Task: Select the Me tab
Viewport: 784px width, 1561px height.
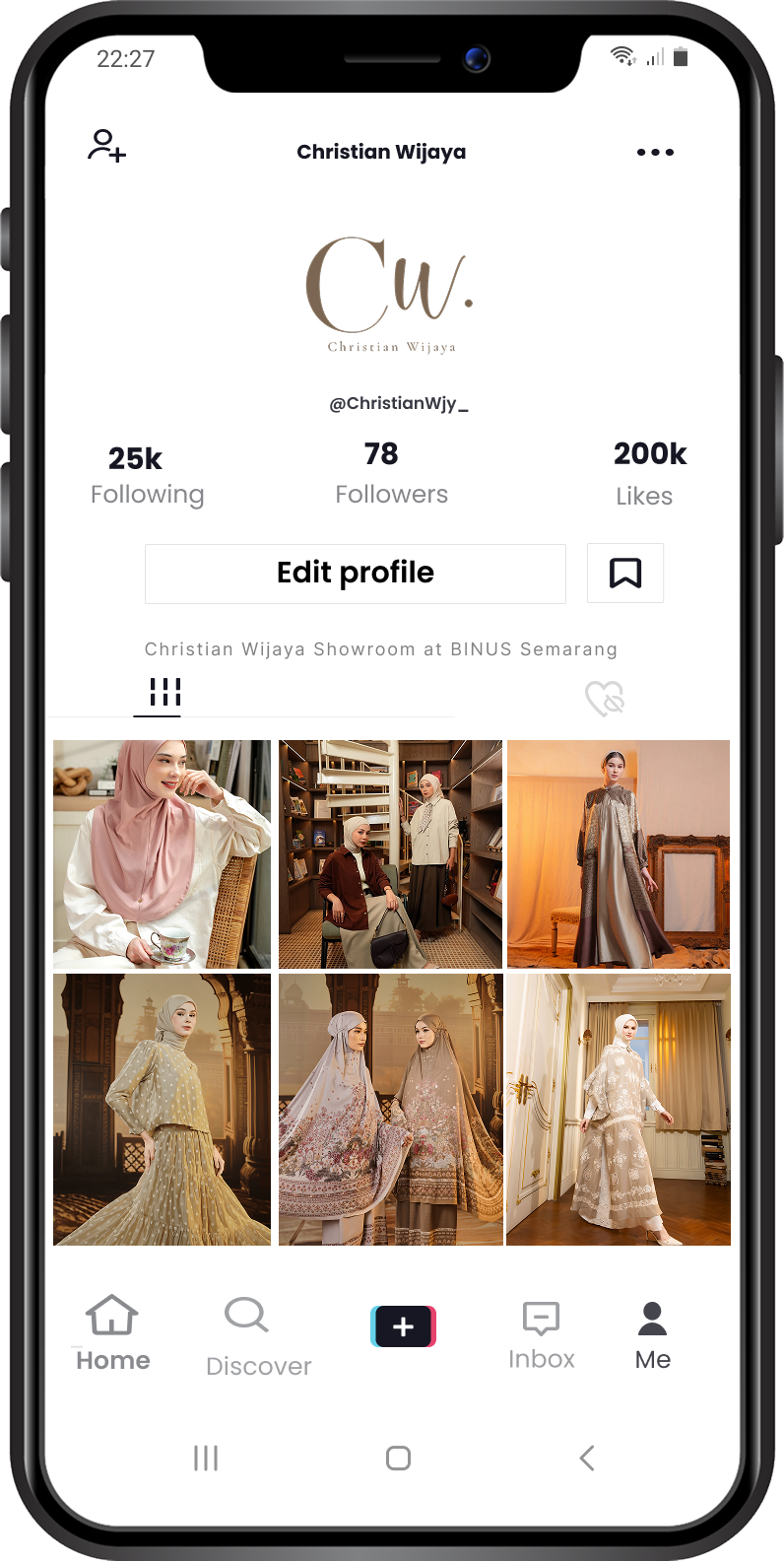Action: coord(652,1335)
